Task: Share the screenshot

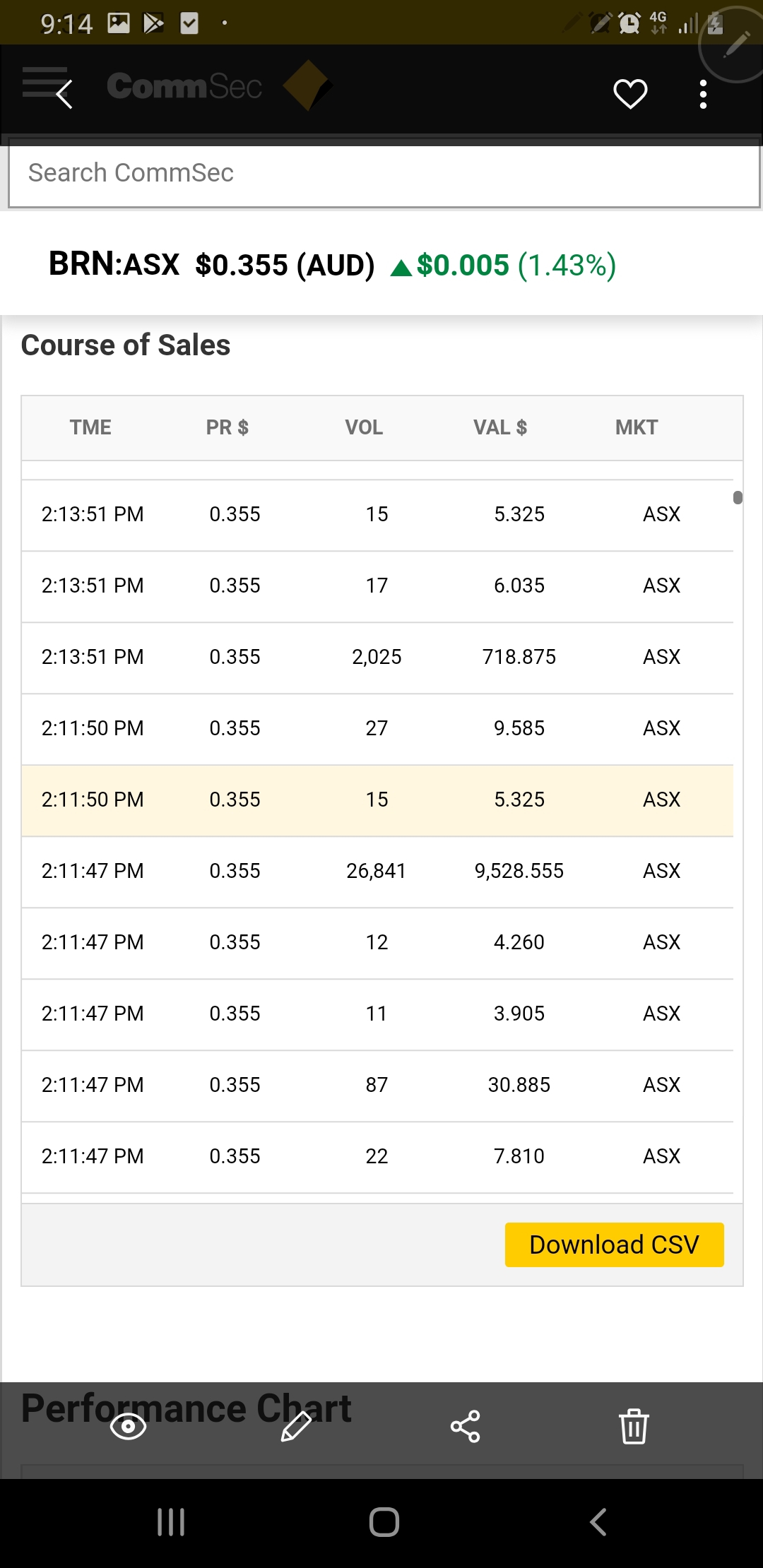Action: (465, 1426)
